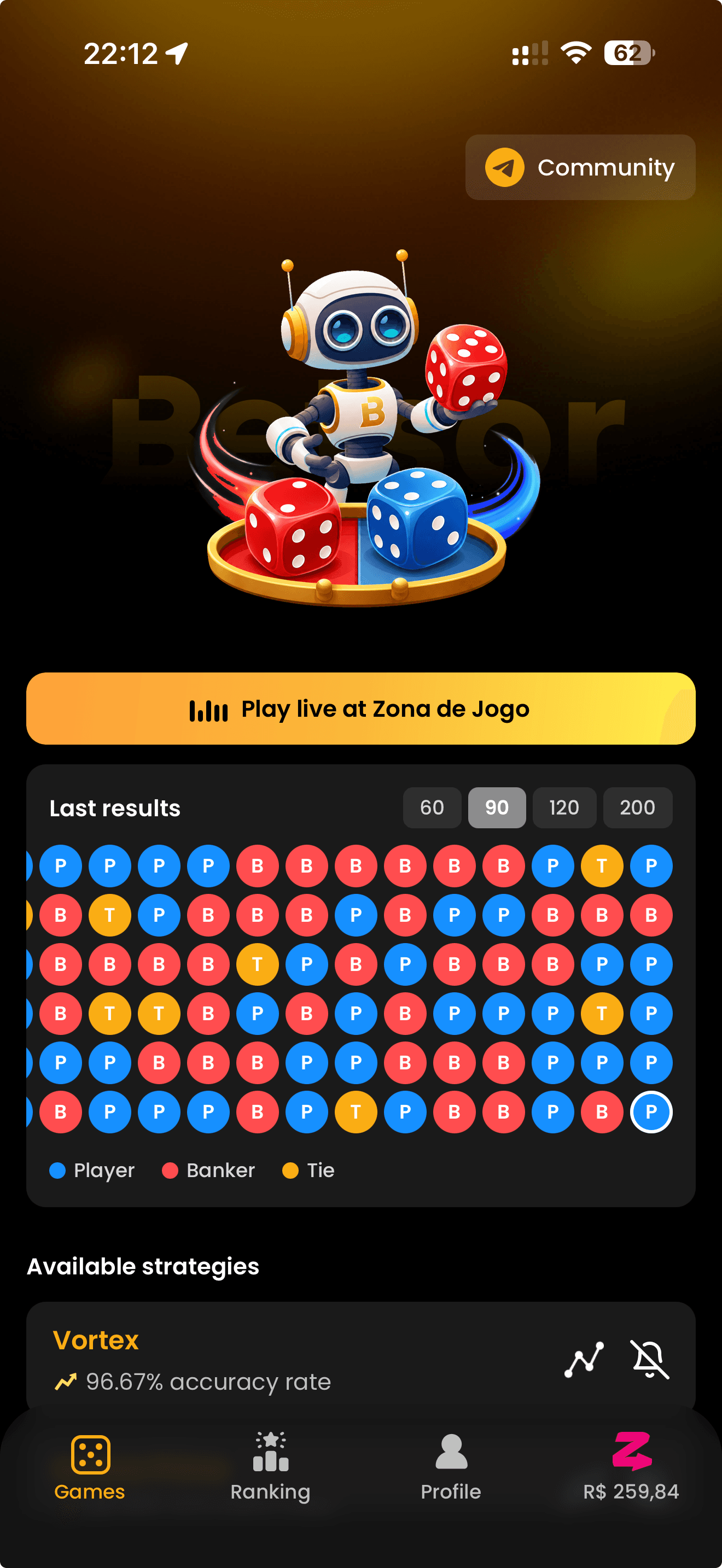Switch to the Ranking tab

point(270,1468)
